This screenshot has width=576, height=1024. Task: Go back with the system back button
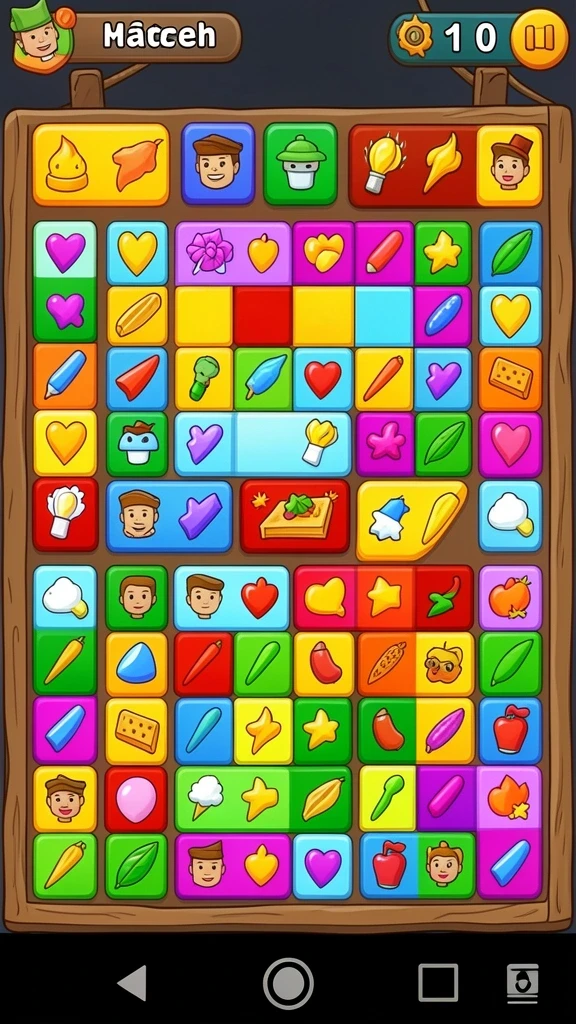coord(133,983)
